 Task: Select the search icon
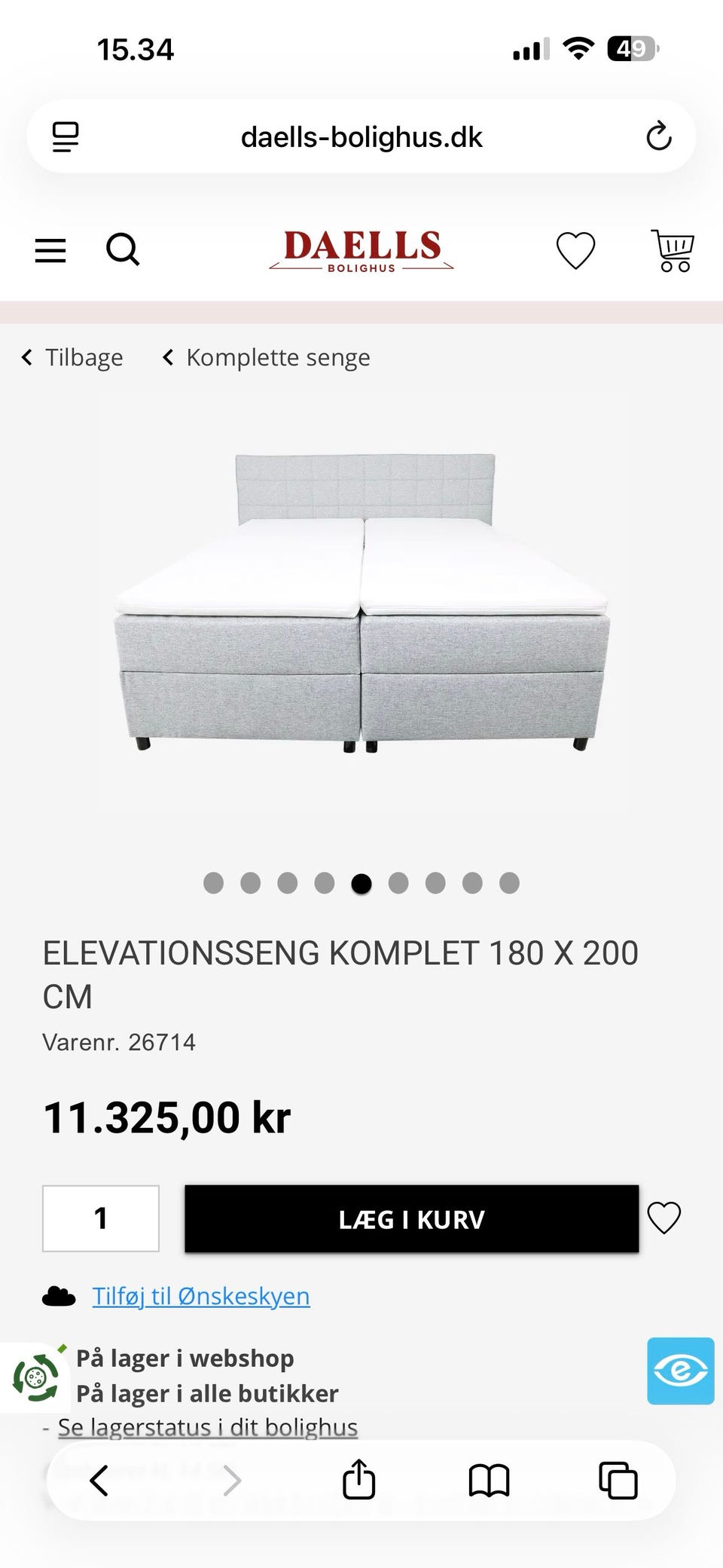[x=123, y=250]
